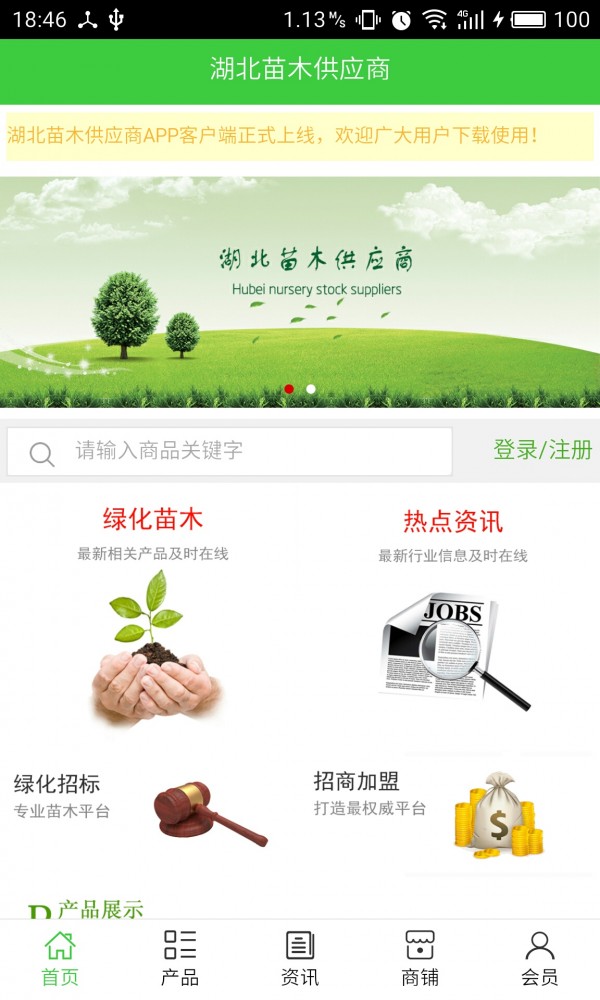Open the 绿化苗木 category tile

click(153, 620)
